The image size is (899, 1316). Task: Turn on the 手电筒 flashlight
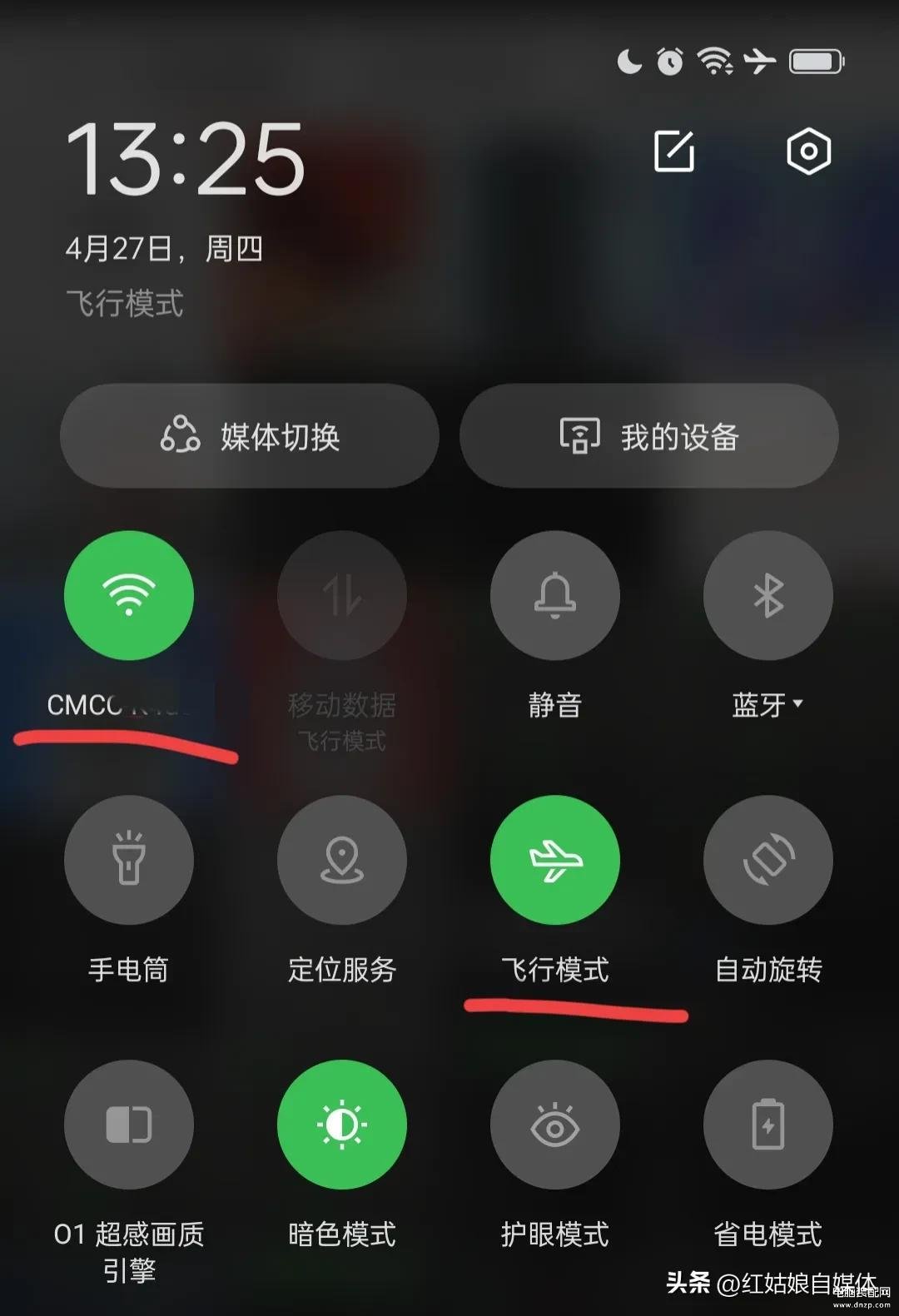129,860
